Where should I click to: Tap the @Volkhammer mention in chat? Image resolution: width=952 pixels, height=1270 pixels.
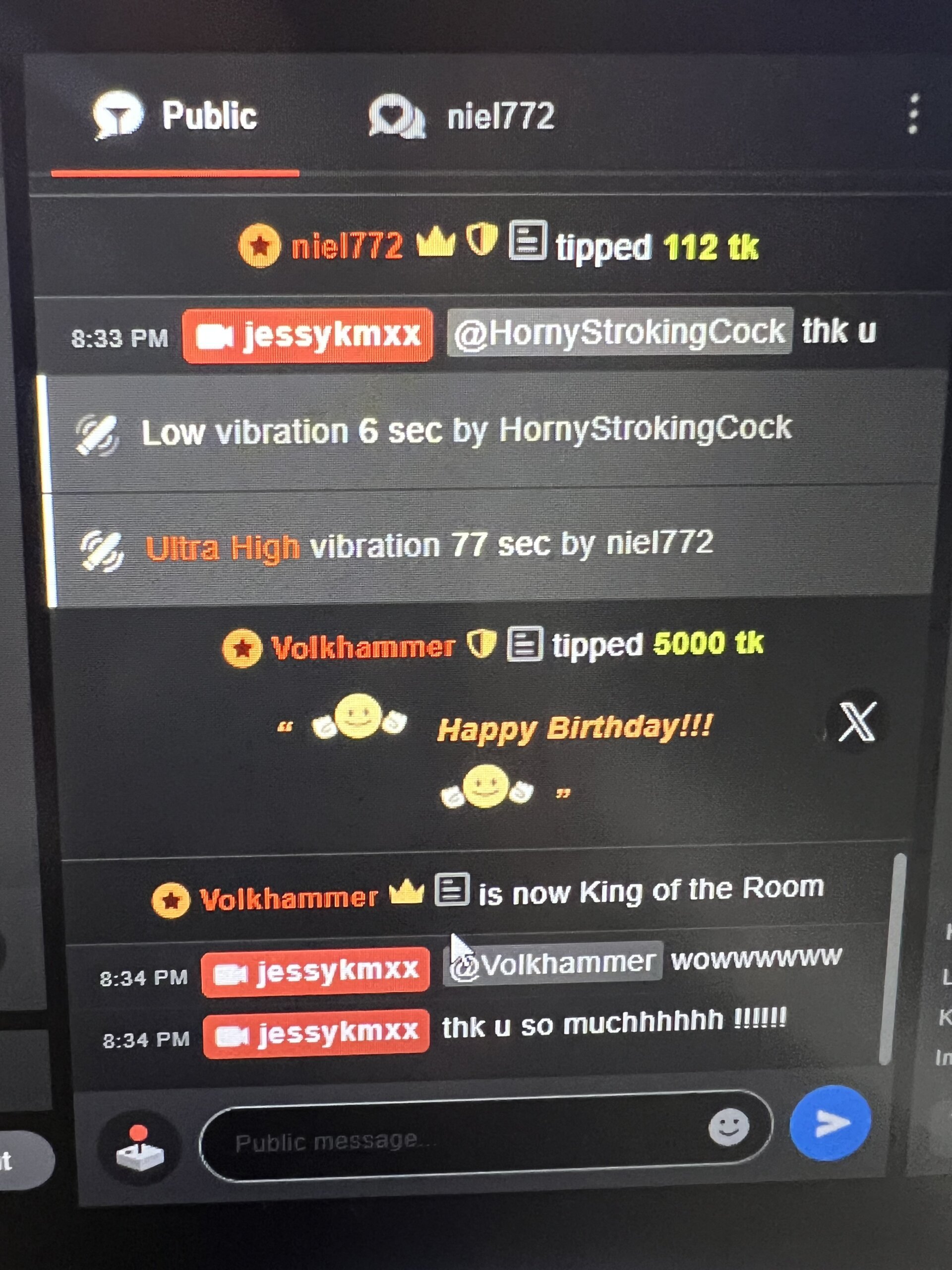pos(553,964)
